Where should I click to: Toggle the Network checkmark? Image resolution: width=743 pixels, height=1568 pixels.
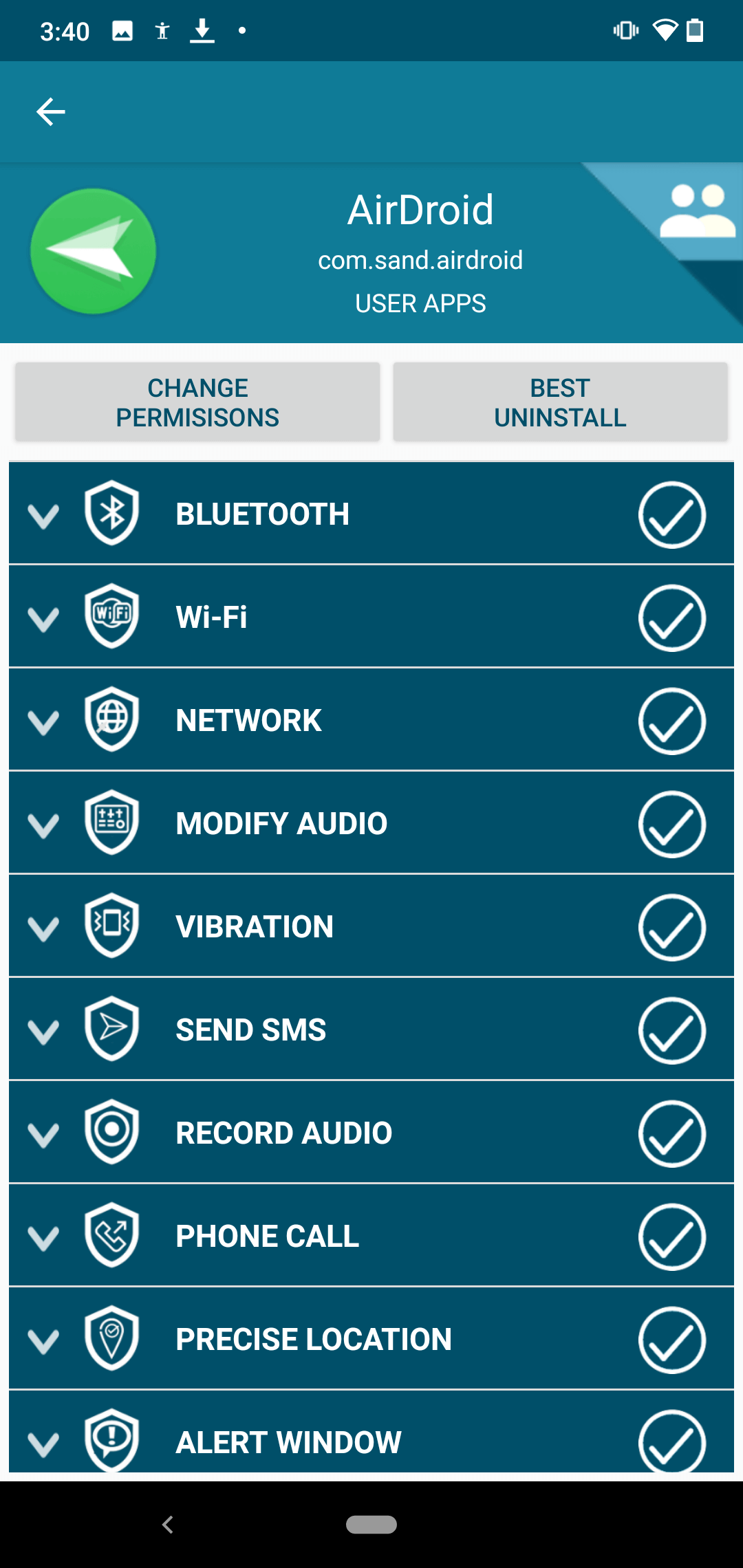(x=671, y=721)
